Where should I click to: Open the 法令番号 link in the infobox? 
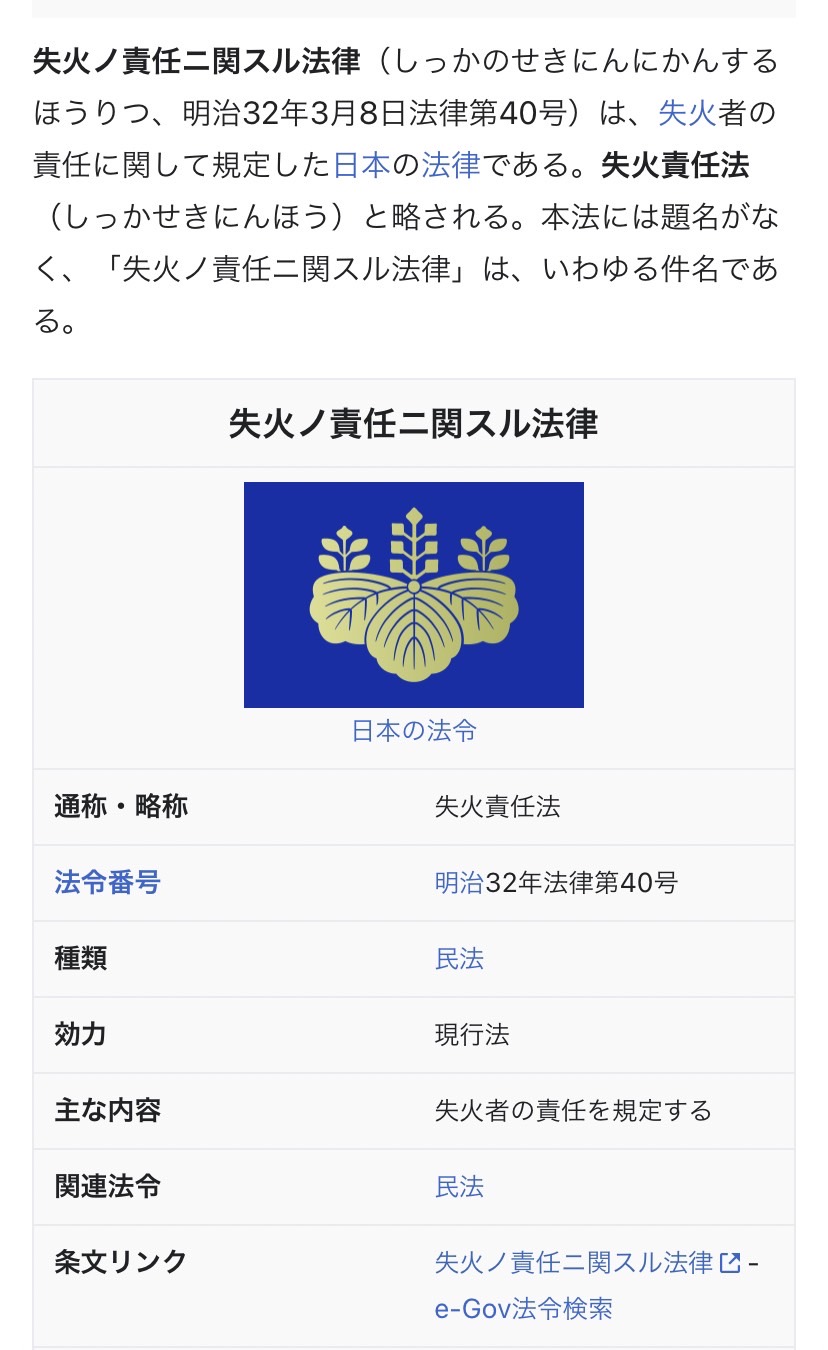pos(107,883)
